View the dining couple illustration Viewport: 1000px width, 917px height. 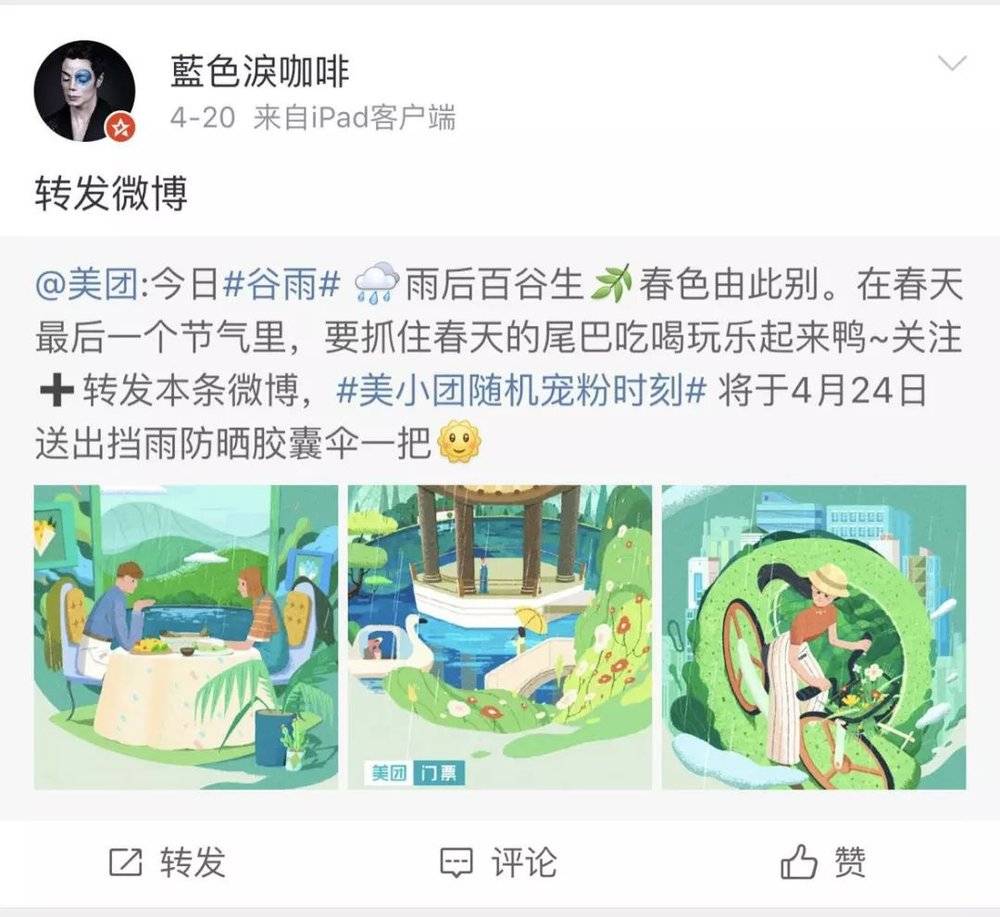[x=186, y=637]
